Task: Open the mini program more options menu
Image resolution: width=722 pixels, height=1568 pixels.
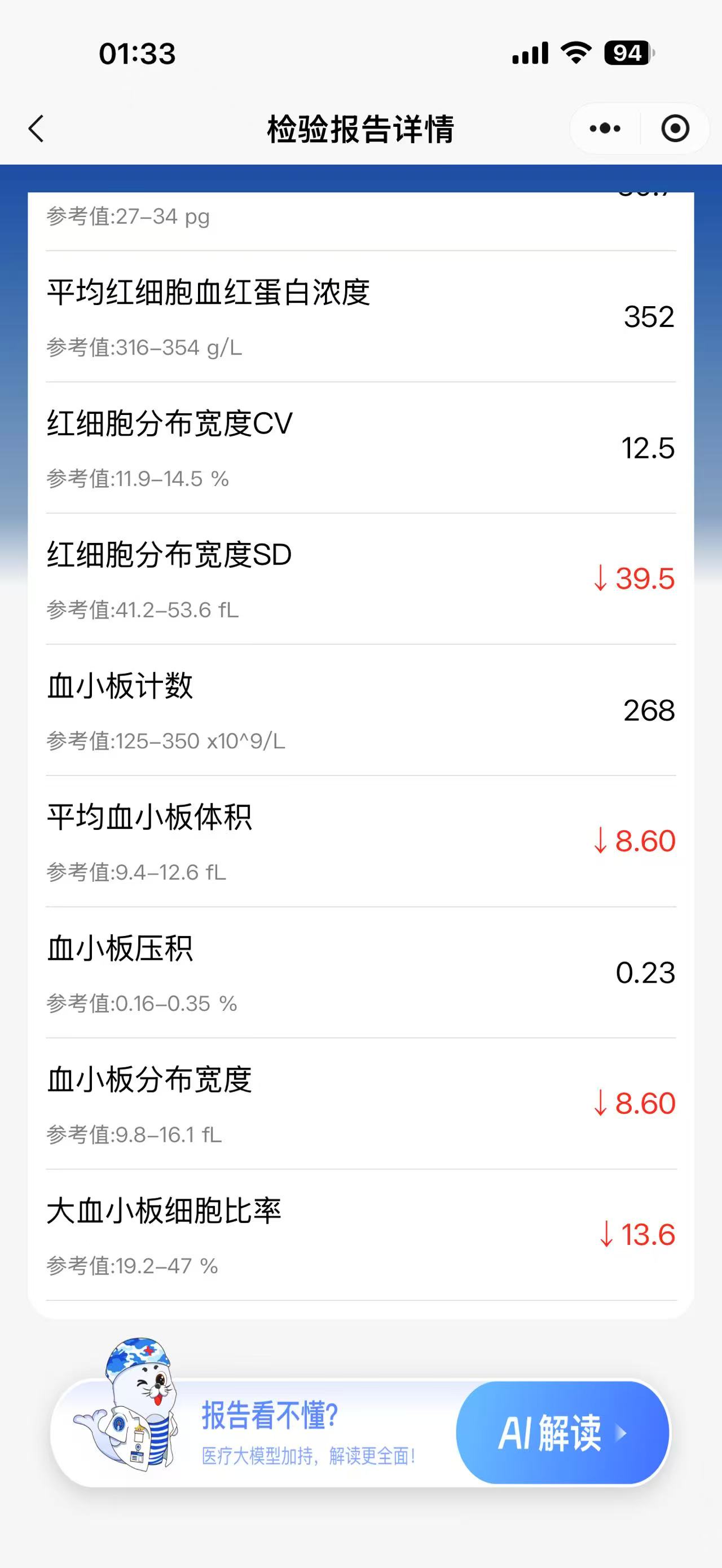Action: (605, 129)
